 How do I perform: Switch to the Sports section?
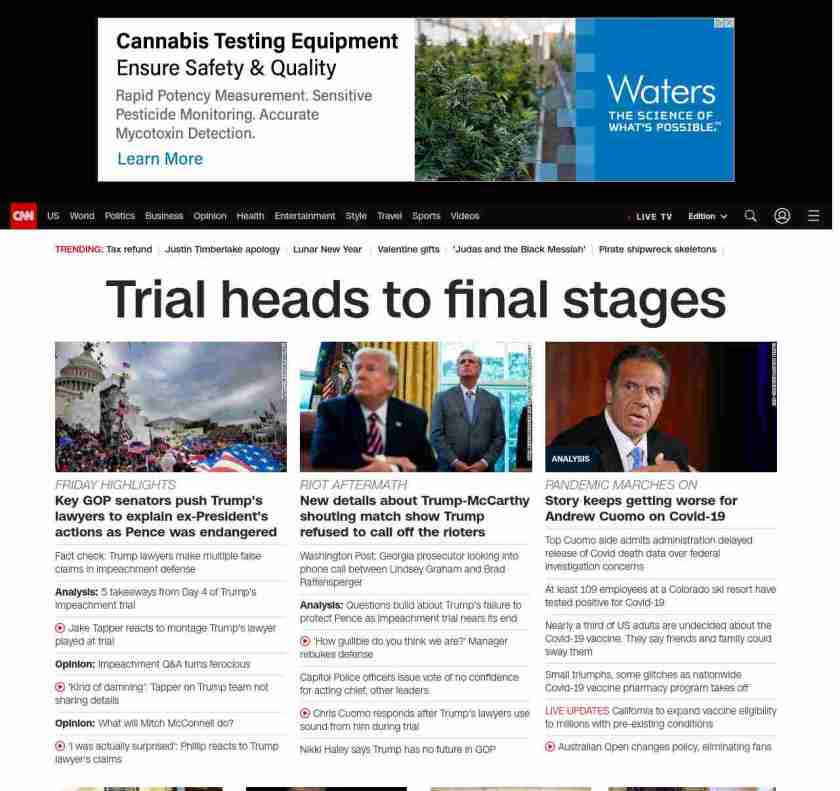pos(426,216)
